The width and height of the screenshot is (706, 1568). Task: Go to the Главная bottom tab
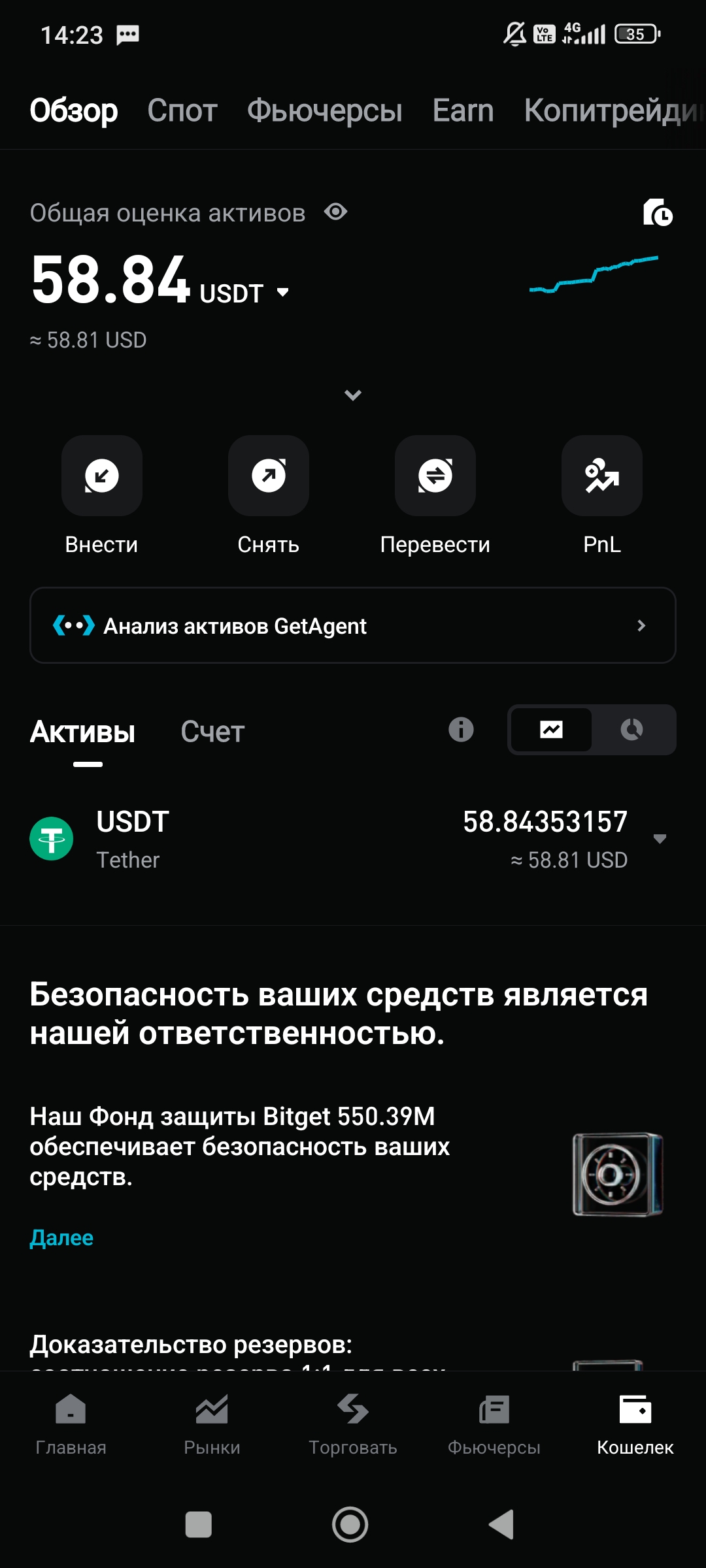[71, 1424]
